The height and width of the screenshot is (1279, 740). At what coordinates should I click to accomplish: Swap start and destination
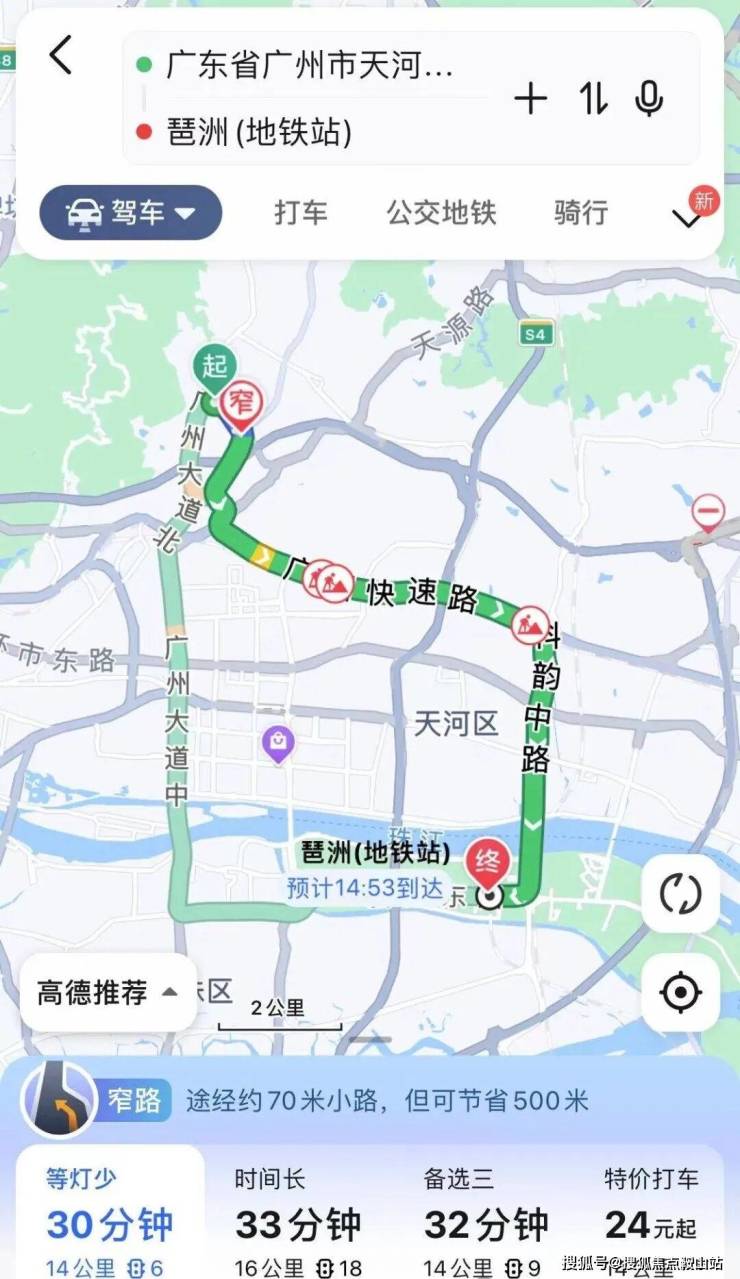593,98
